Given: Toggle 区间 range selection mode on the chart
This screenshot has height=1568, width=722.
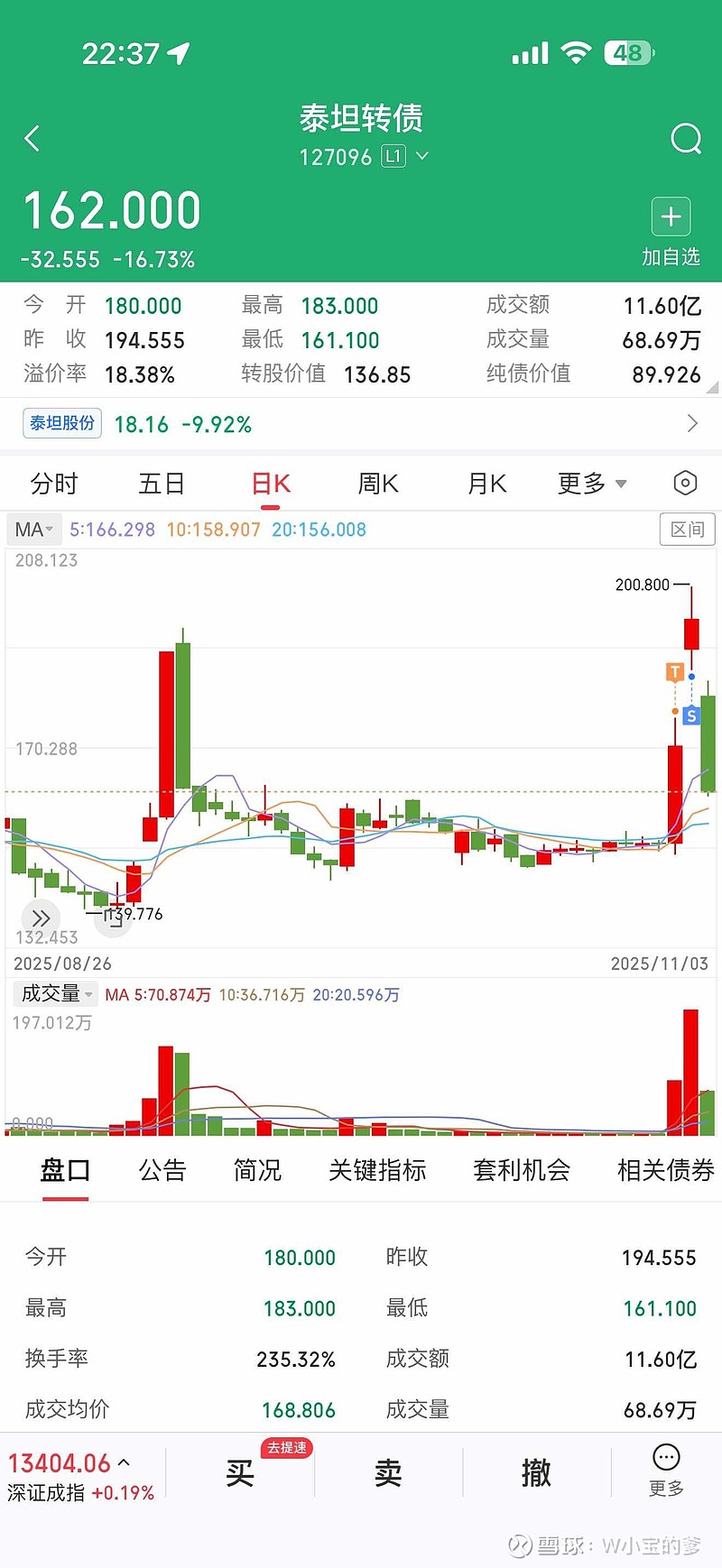Looking at the screenshot, I should 687,530.
